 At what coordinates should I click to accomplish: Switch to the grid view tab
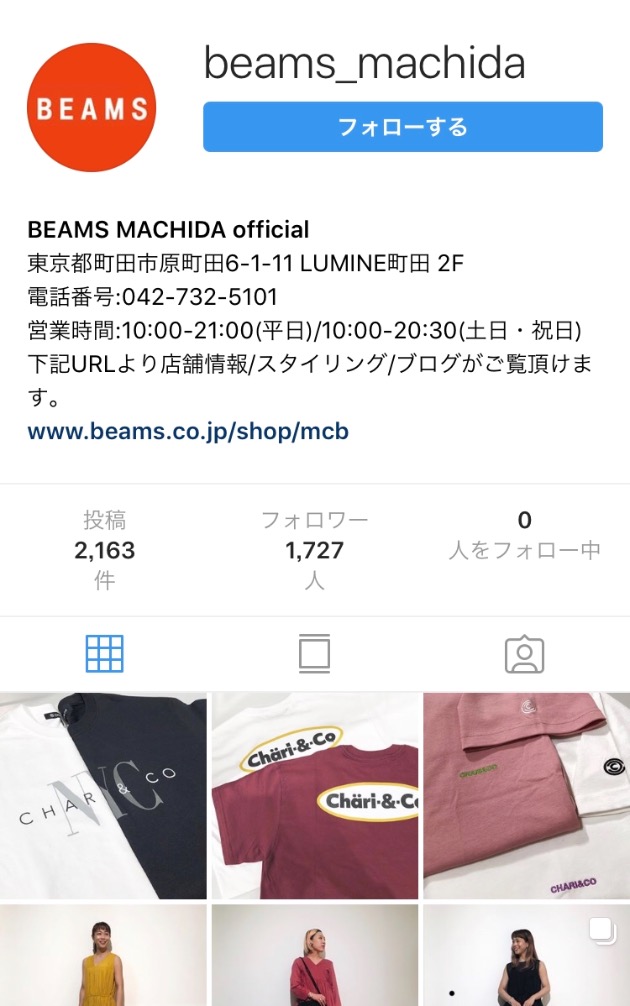(x=104, y=654)
